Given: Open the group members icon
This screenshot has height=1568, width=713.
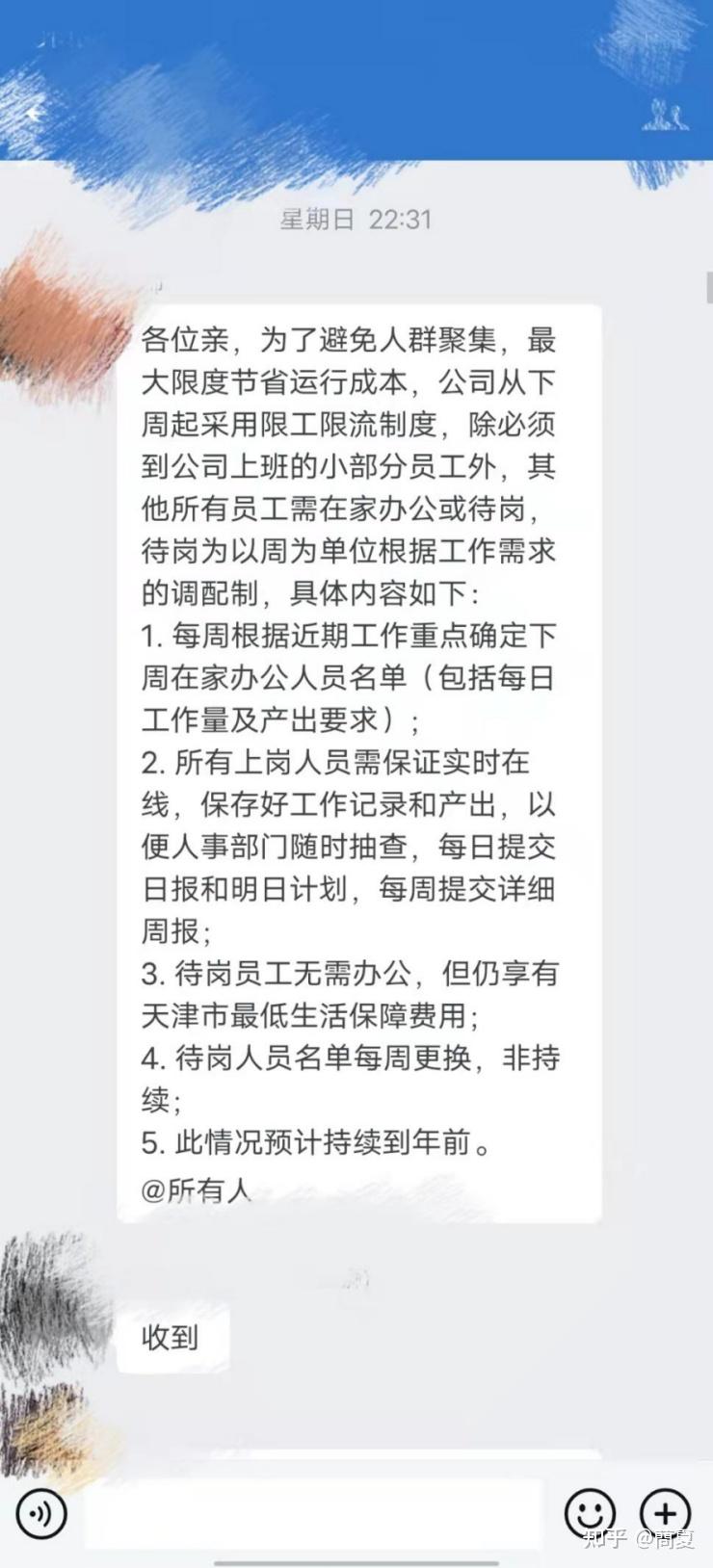Looking at the screenshot, I should (665, 118).
